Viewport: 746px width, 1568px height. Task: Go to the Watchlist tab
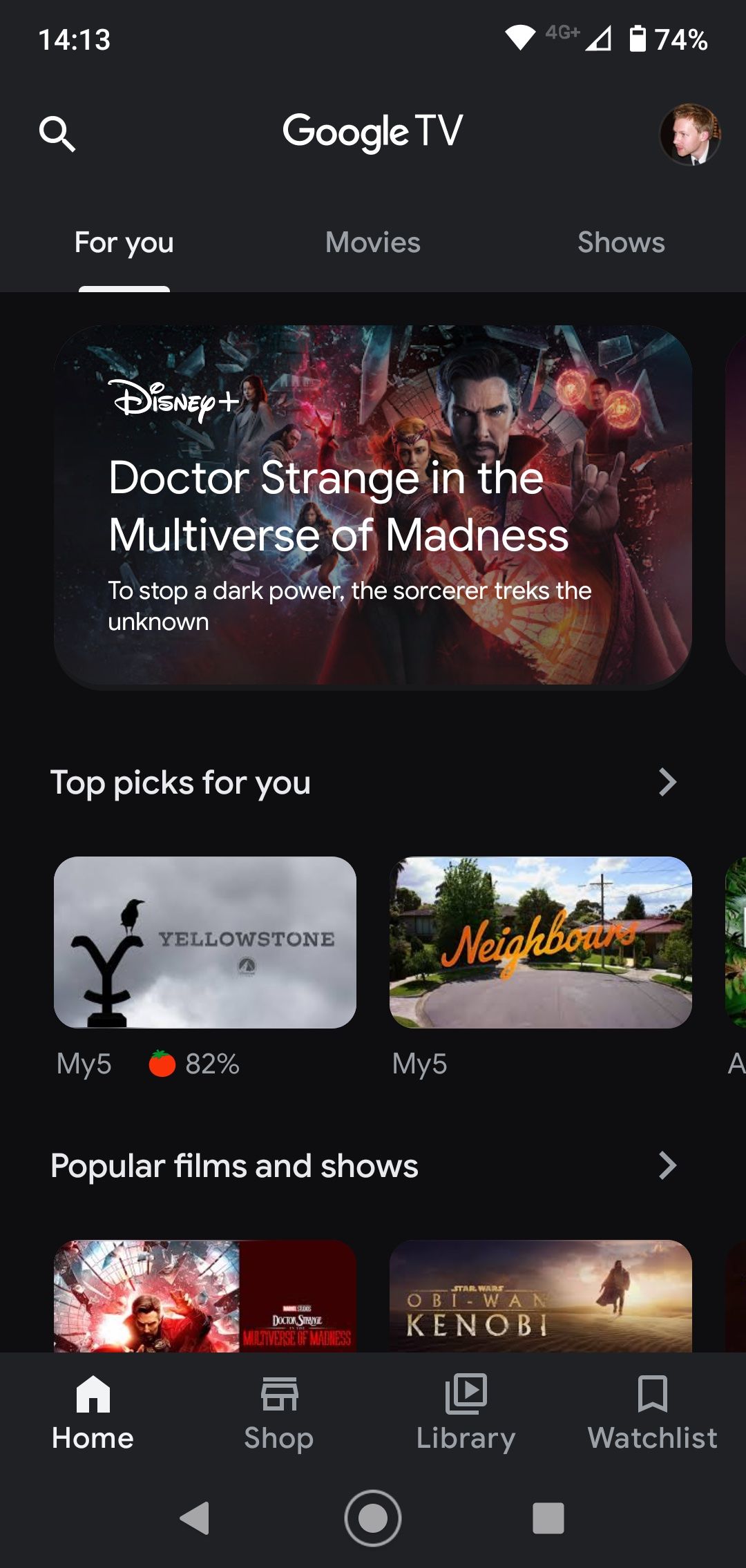(652, 1413)
